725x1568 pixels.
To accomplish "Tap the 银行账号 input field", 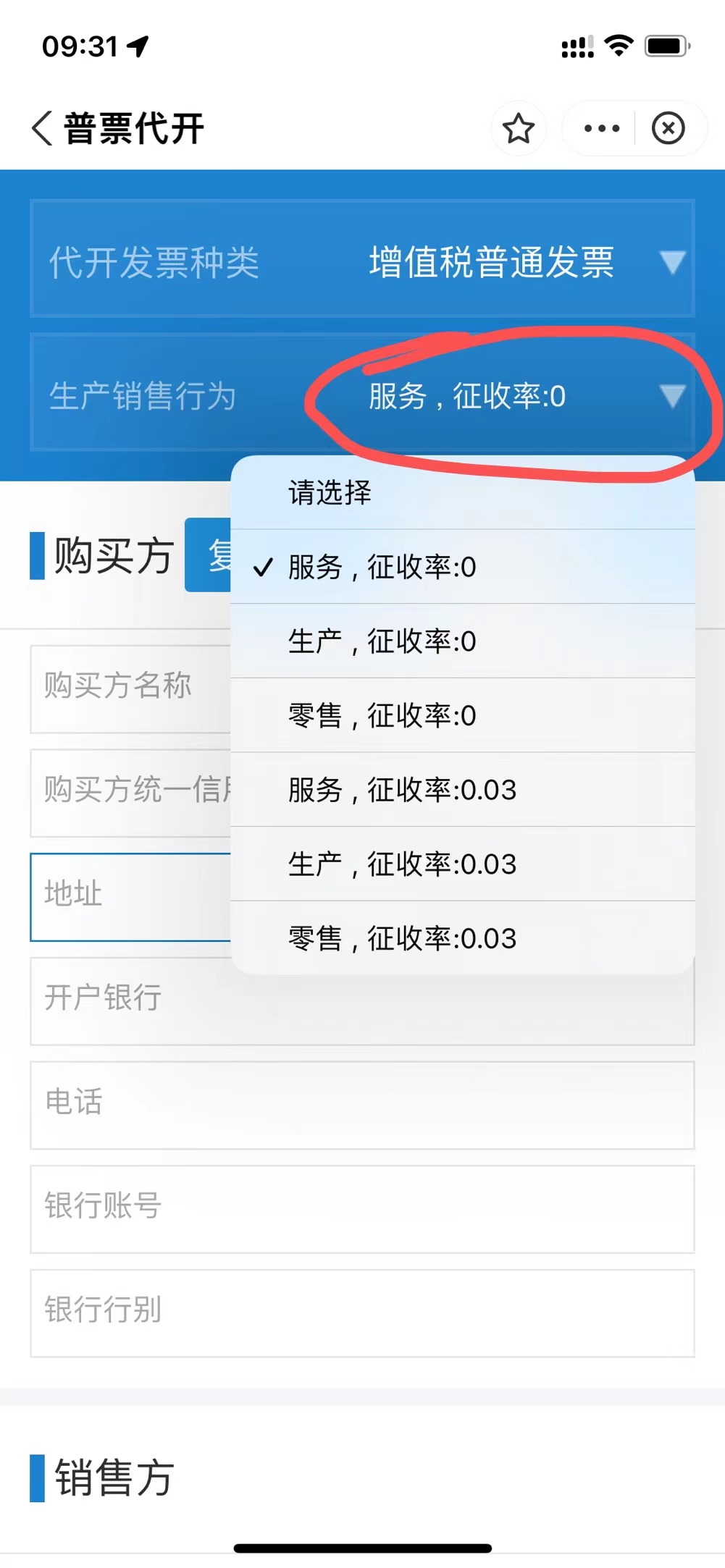I will pyautogui.click(x=362, y=1210).
